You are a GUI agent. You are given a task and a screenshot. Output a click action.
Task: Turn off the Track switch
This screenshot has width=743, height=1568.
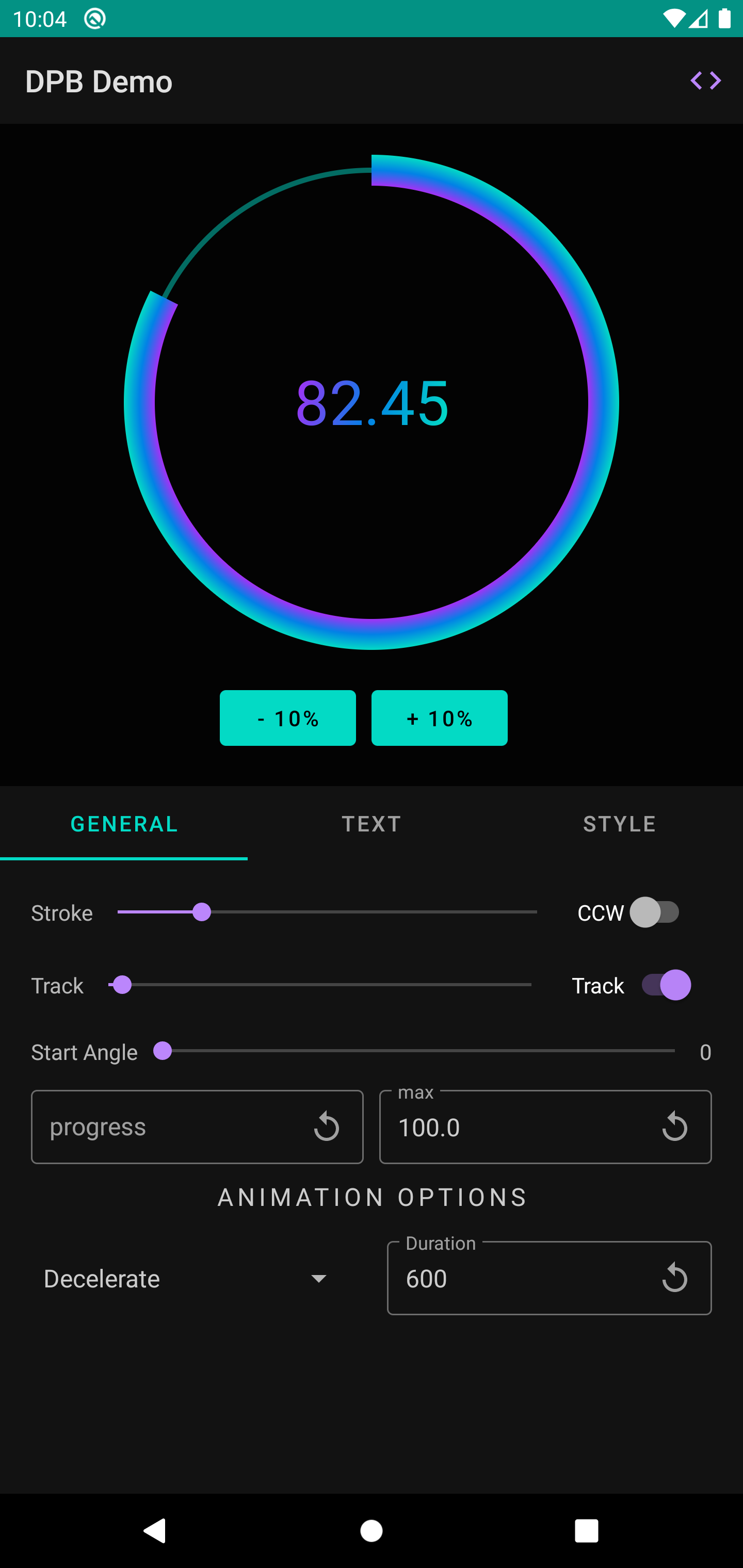tap(666, 985)
